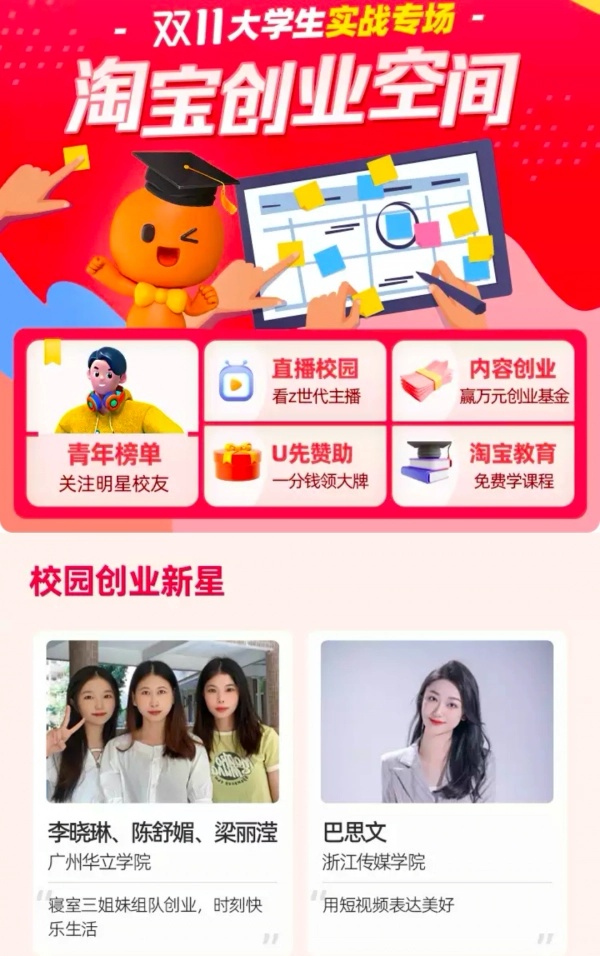Go to 淘宝教育 free courses
Viewport: 600px width, 956px height.
pos(484,466)
